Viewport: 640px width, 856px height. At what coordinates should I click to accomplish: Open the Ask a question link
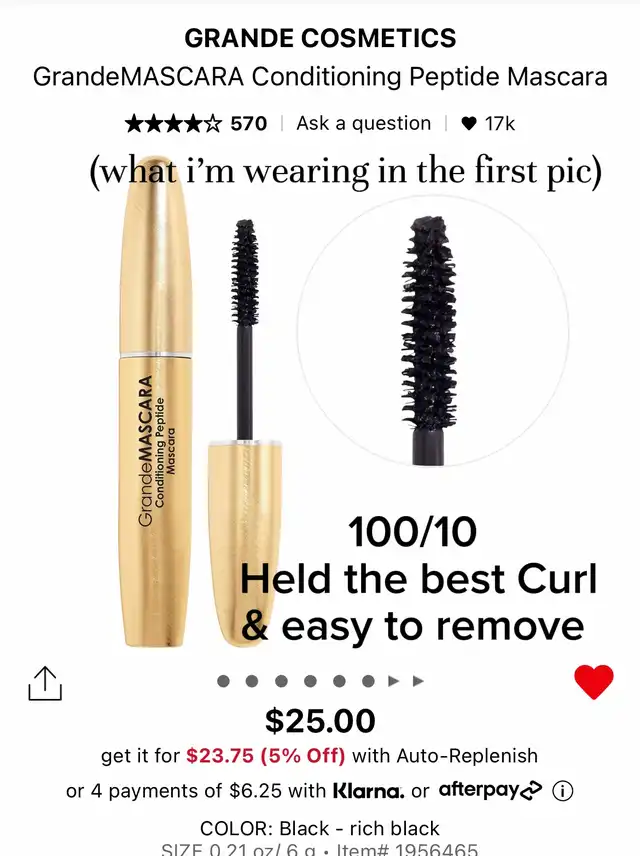point(363,123)
